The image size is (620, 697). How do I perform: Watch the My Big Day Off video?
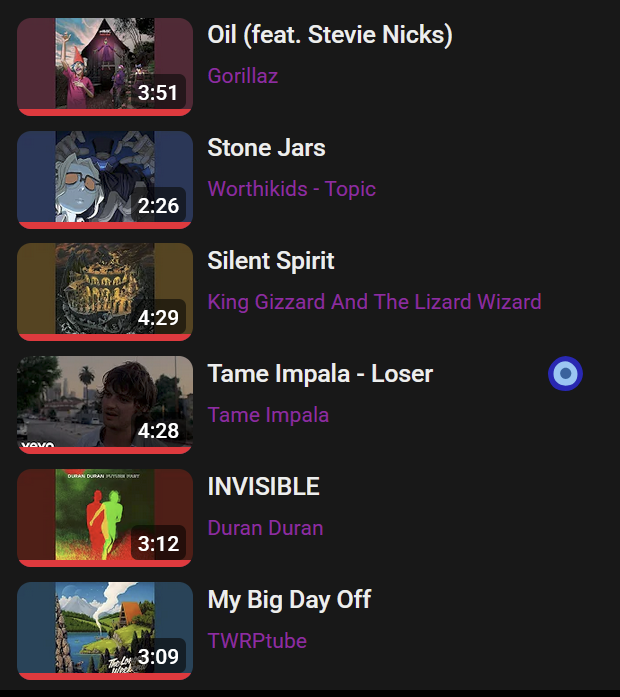(289, 601)
